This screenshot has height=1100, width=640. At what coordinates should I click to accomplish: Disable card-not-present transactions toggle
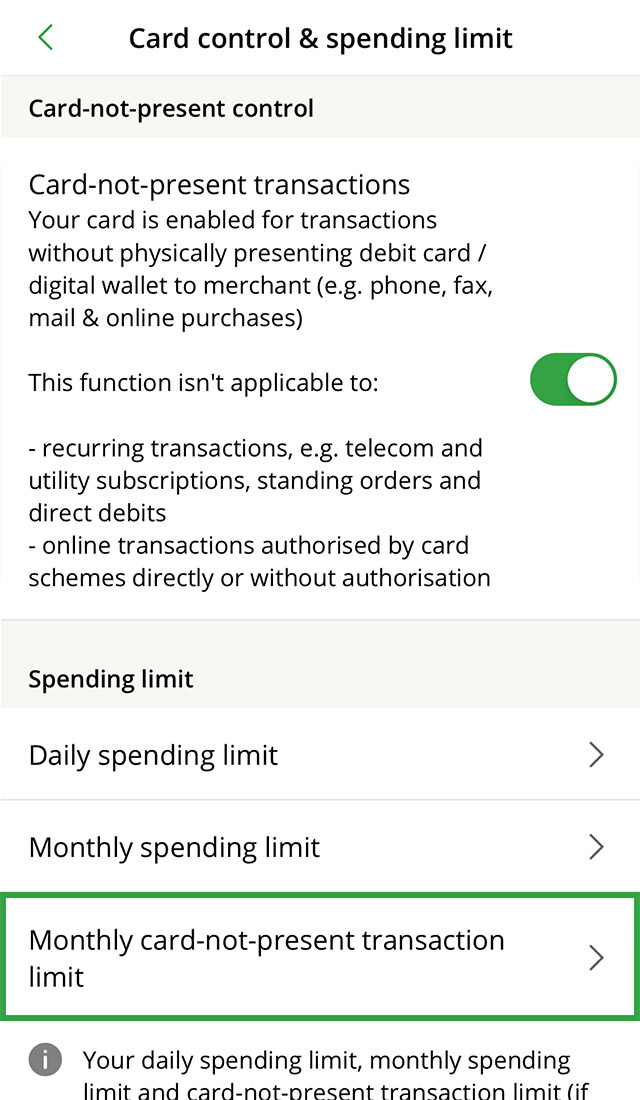(573, 379)
